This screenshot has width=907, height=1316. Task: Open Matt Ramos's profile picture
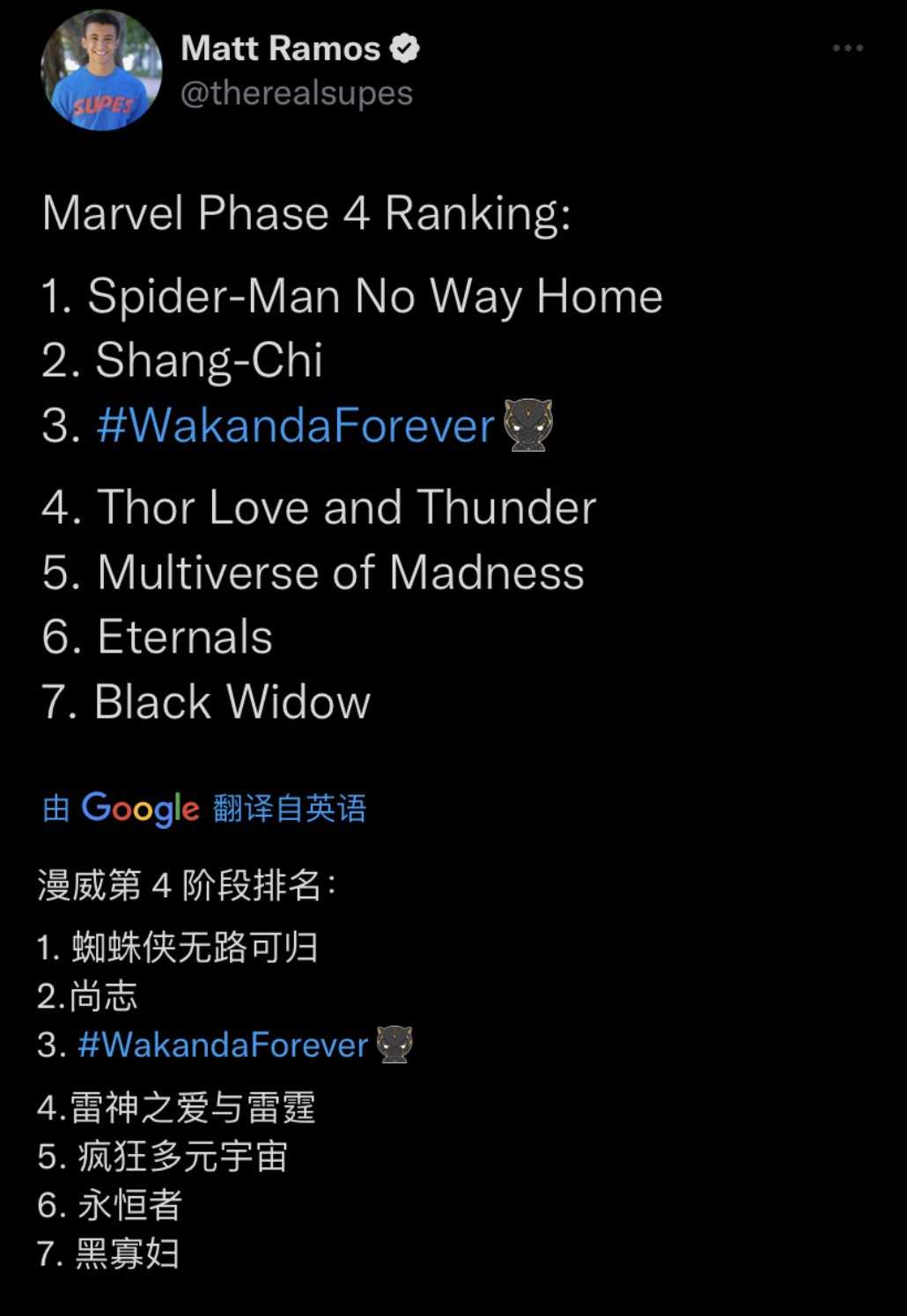[101, 71]
